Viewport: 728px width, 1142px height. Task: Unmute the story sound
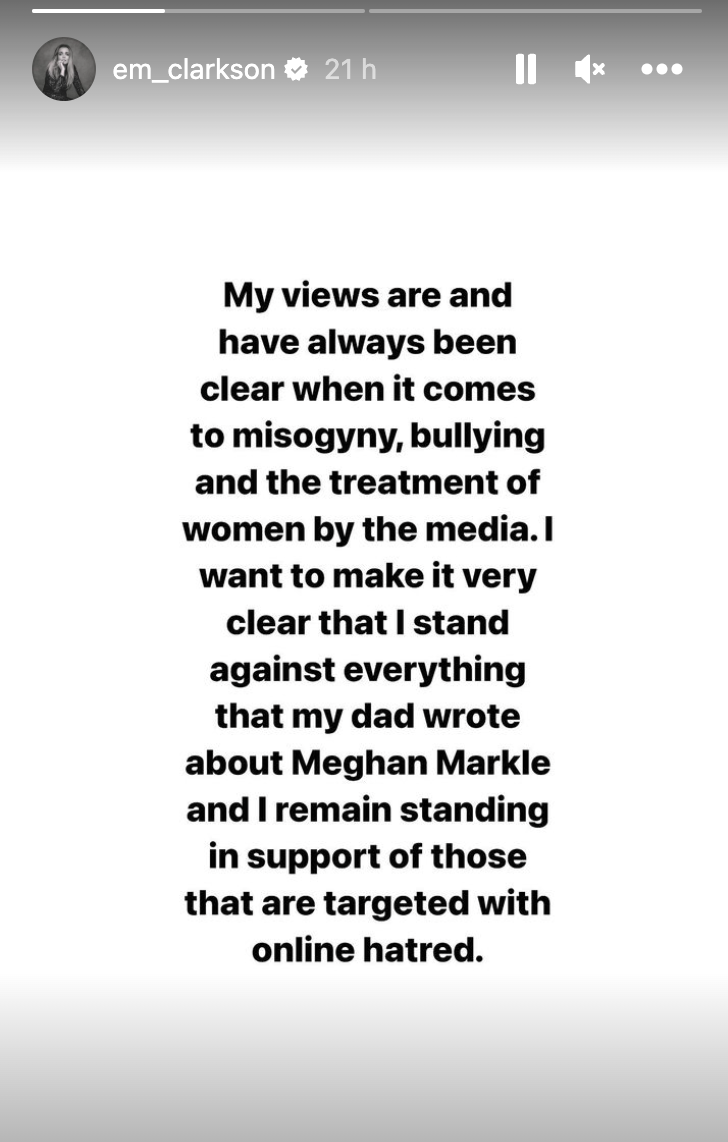coord(590,69)
